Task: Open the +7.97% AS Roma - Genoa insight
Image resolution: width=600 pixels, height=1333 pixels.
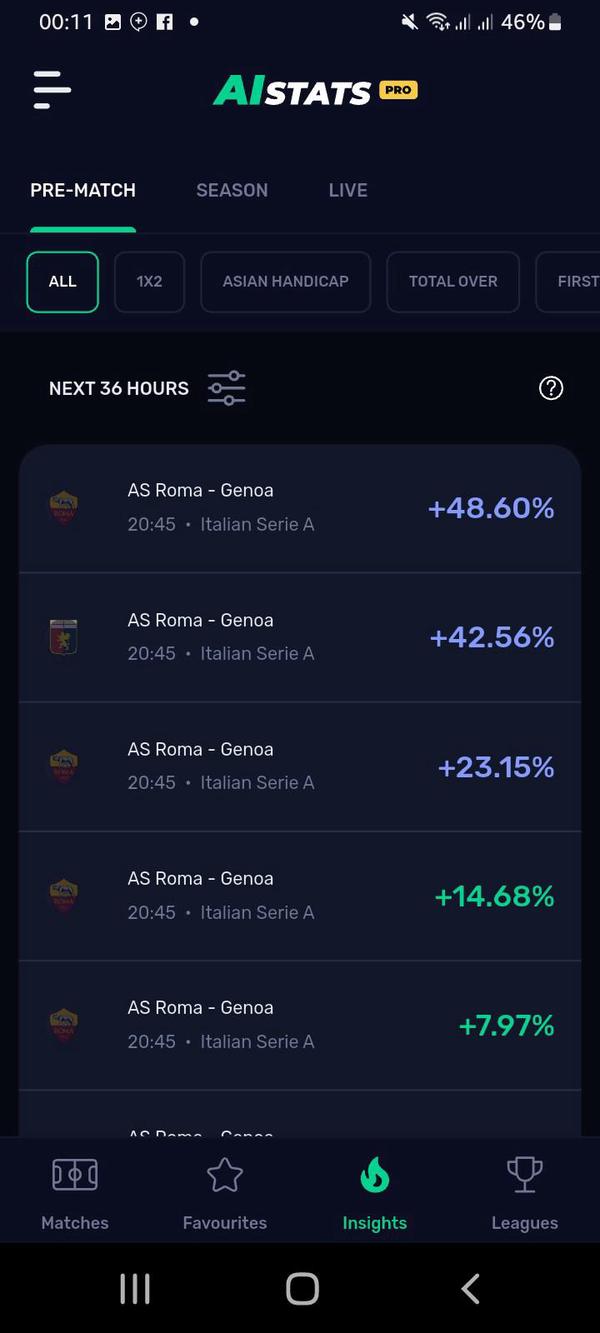Action: click(x=300, y=1025)
